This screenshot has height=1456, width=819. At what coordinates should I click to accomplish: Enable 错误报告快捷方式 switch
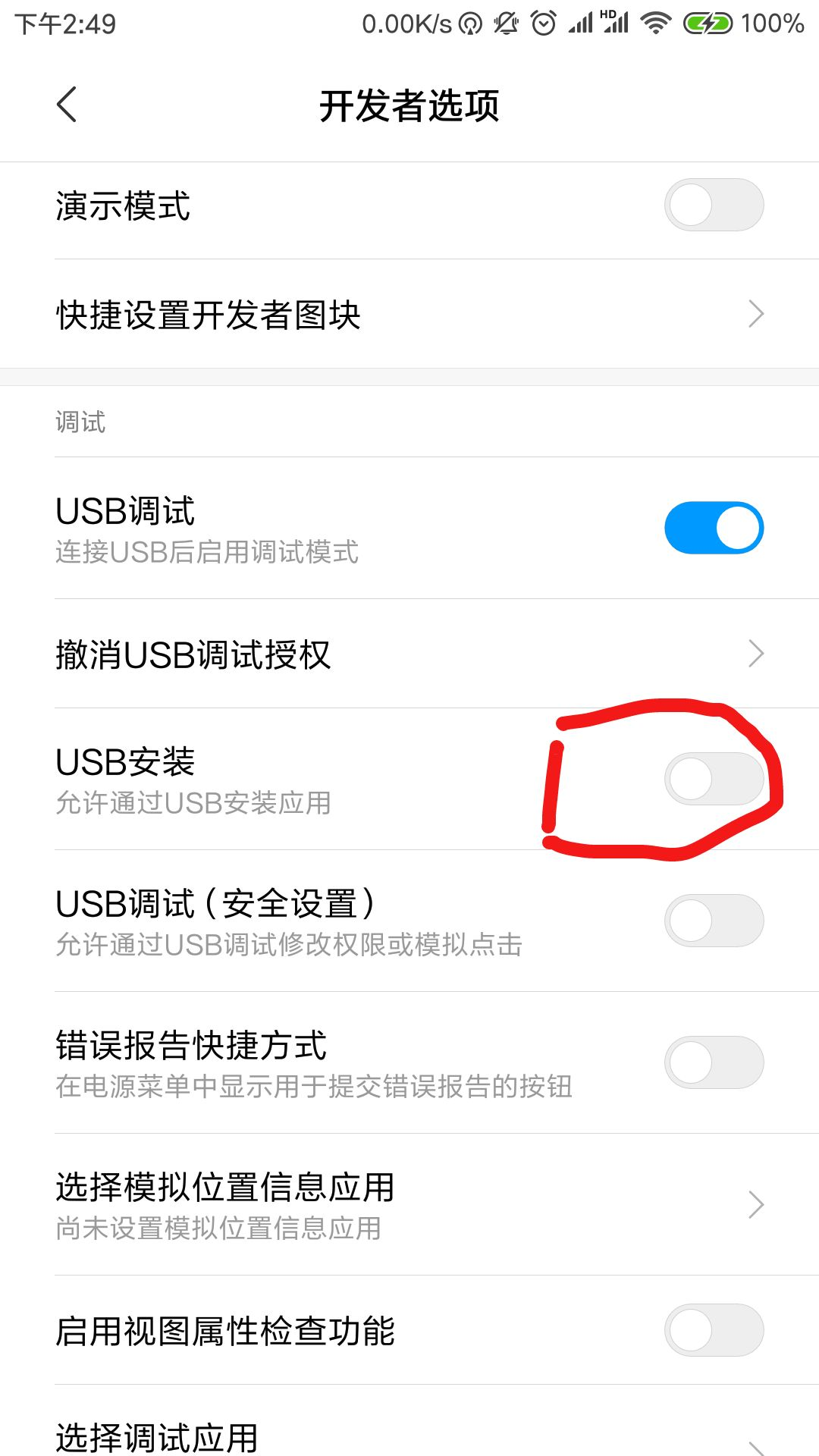tap(714, 1062)
